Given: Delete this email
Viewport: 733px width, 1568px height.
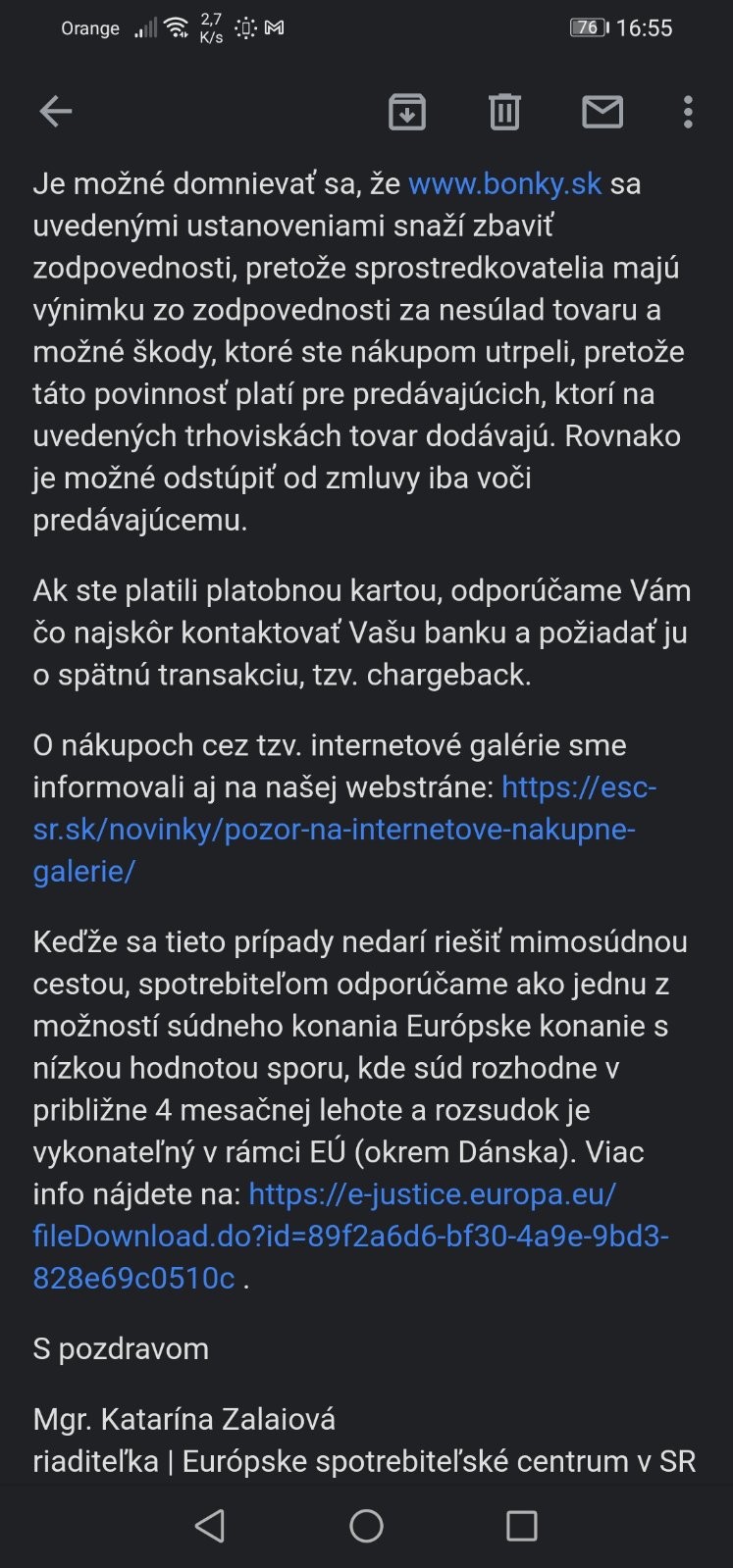Looking at the screenshot, I should (x=504, y=112).
